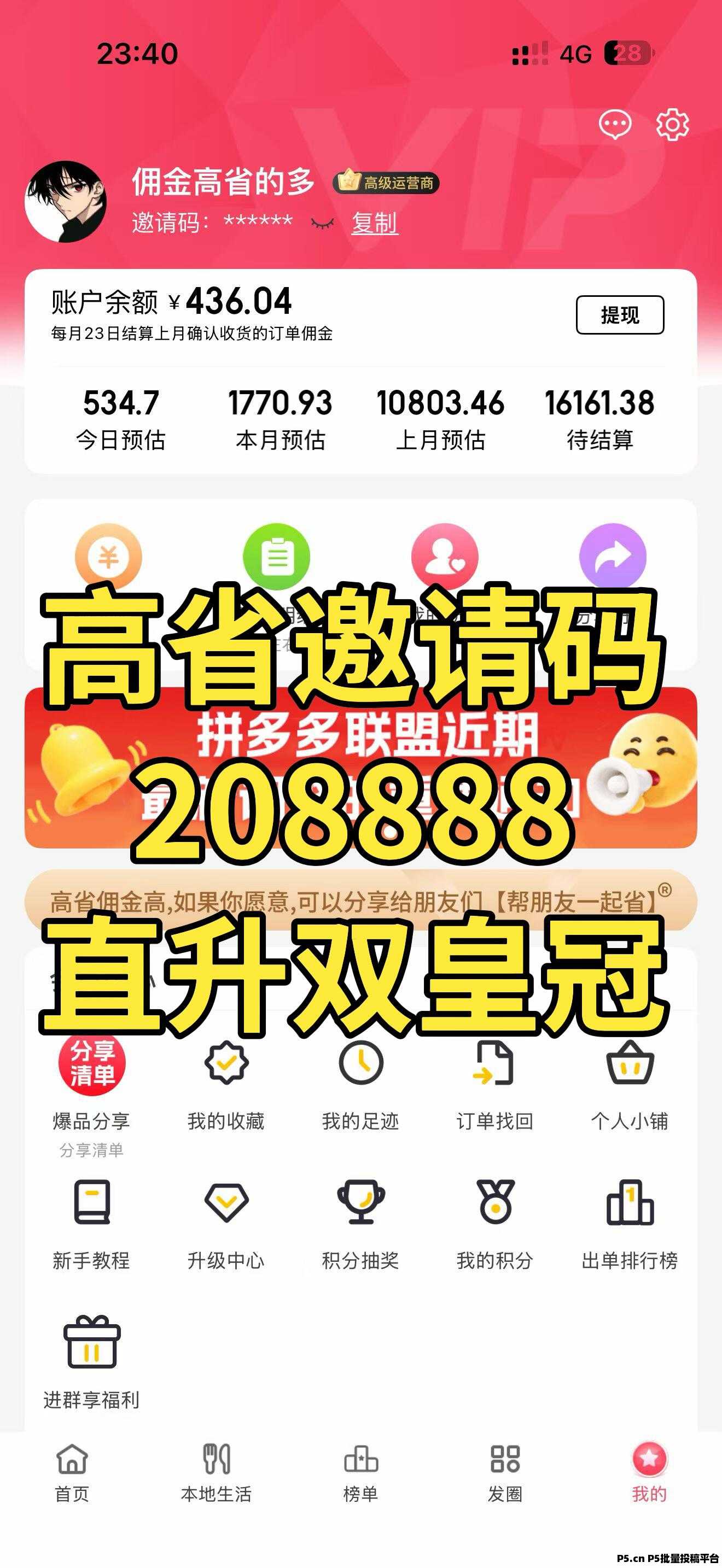Screen dimensions: 722x1568
Task: Open the messages chat bubble icon
Action: (615, 125)
